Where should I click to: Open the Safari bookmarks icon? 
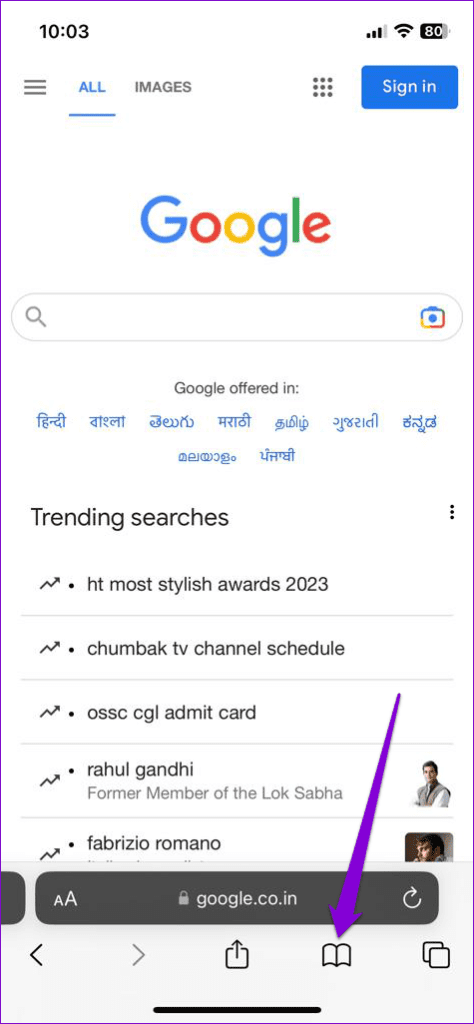tap(337, 957)
